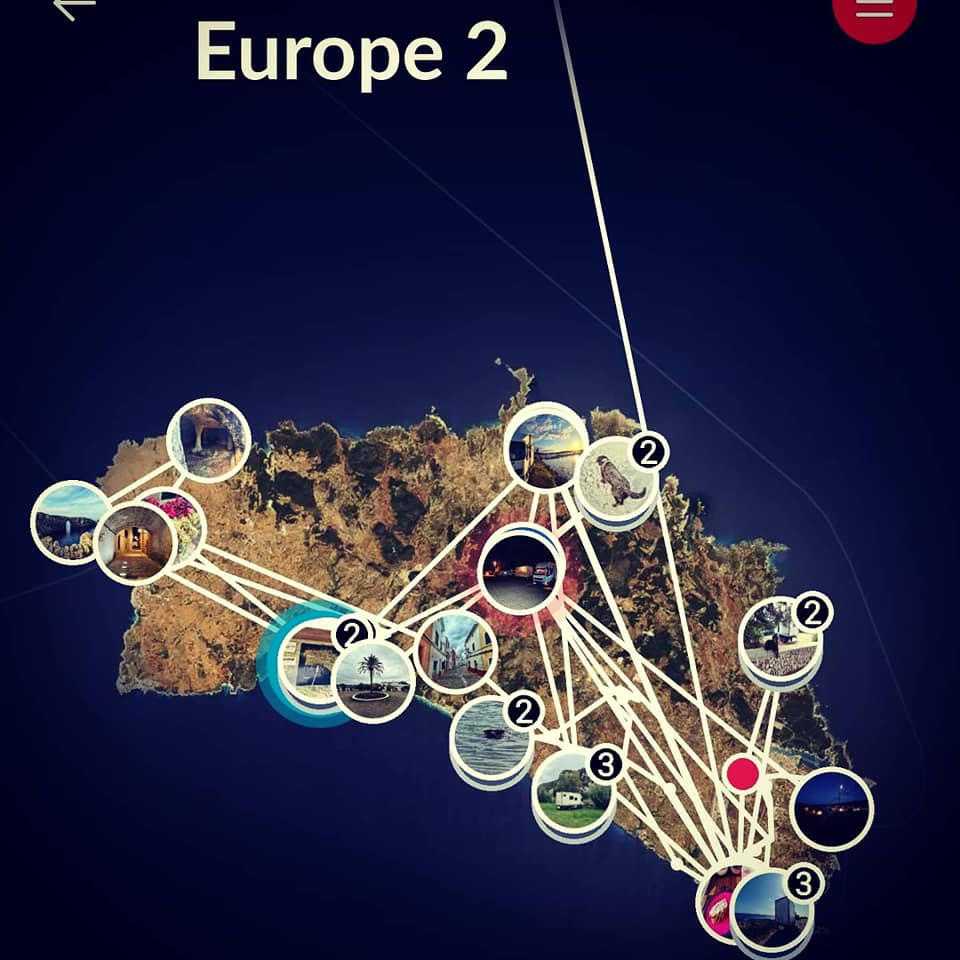Viewport: 960px width, 960px height.
Task: Open the cave photo marker
Action: point(208,440)
